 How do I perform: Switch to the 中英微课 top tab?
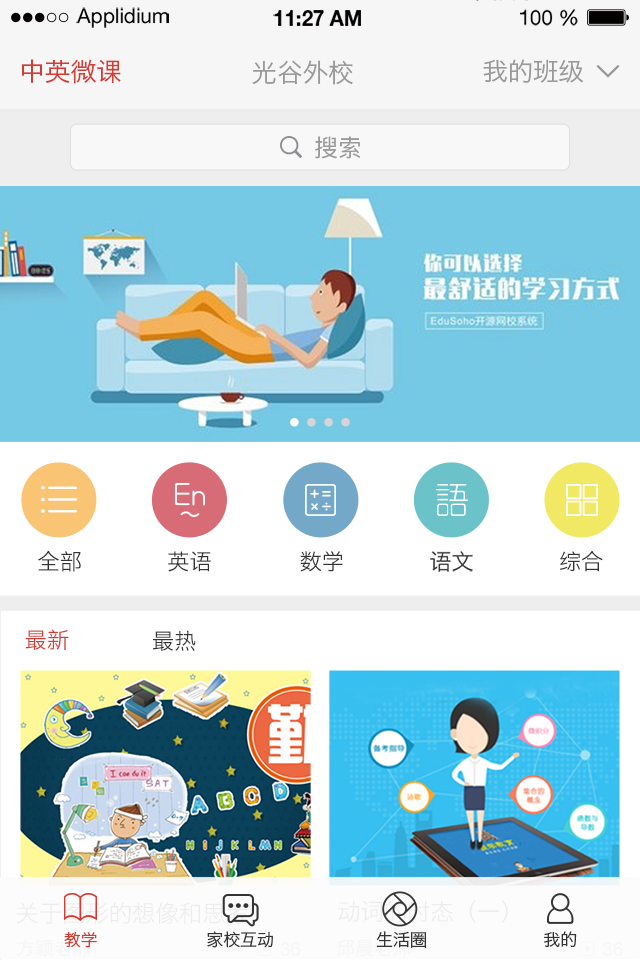coord(71,72)
